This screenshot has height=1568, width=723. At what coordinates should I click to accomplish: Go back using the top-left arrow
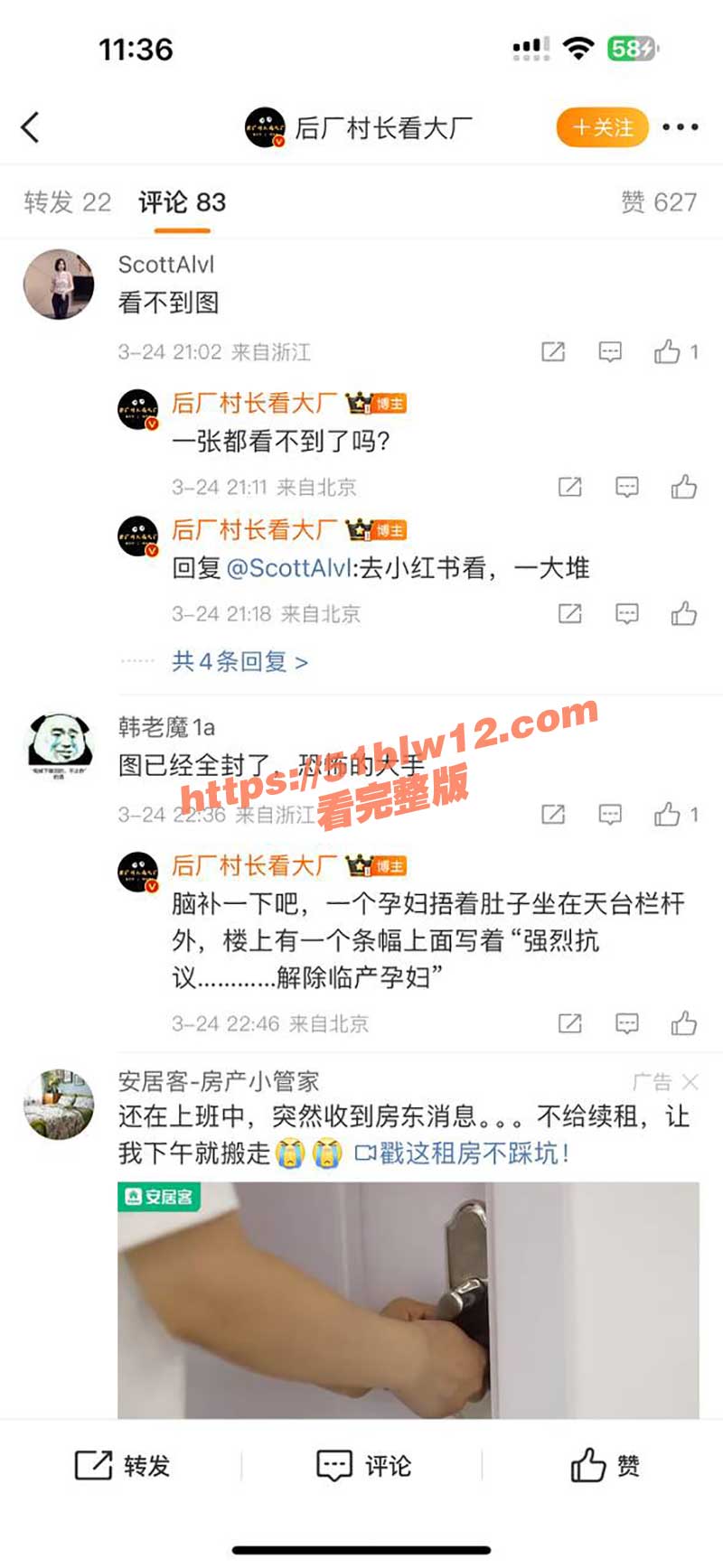[x=31, y=127]
